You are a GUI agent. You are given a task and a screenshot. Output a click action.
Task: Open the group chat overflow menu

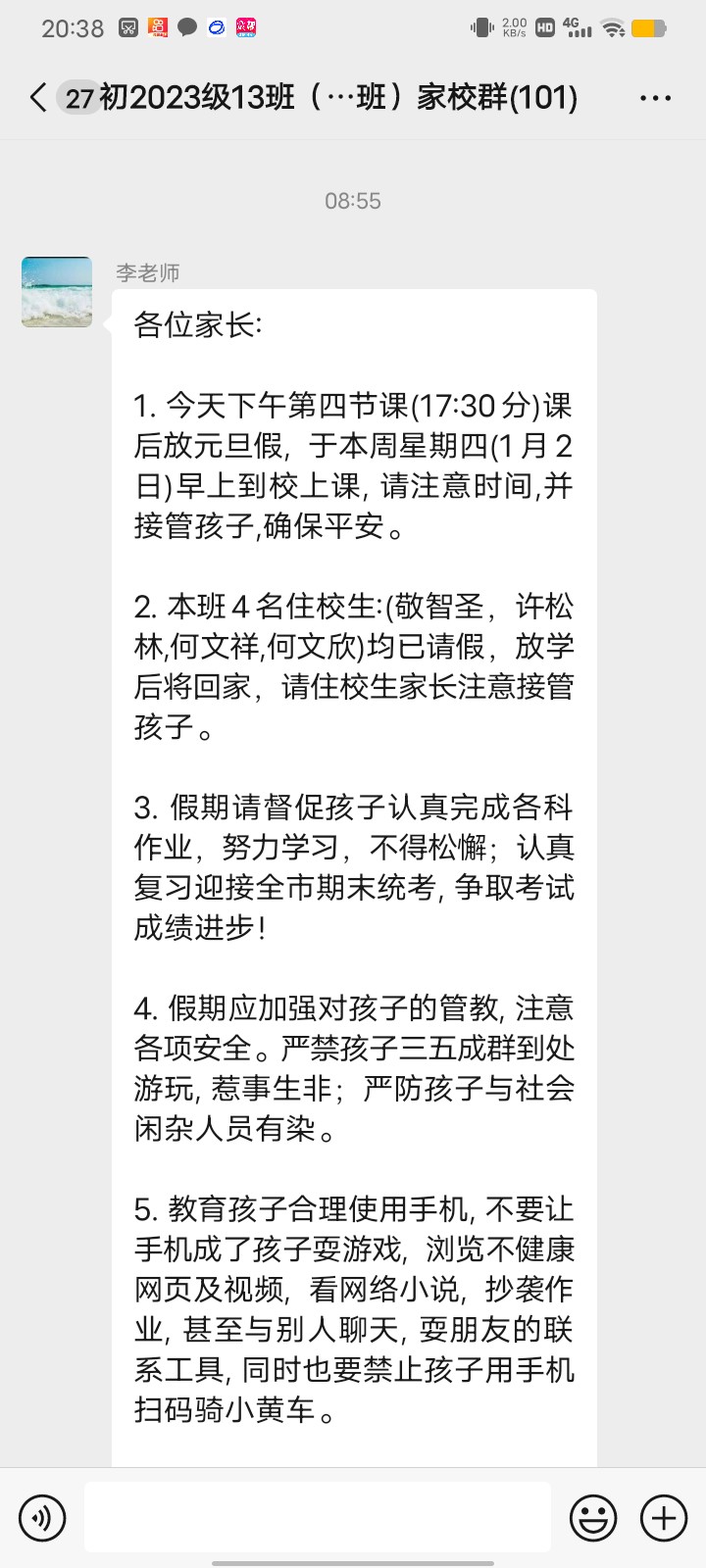(655, 98)
